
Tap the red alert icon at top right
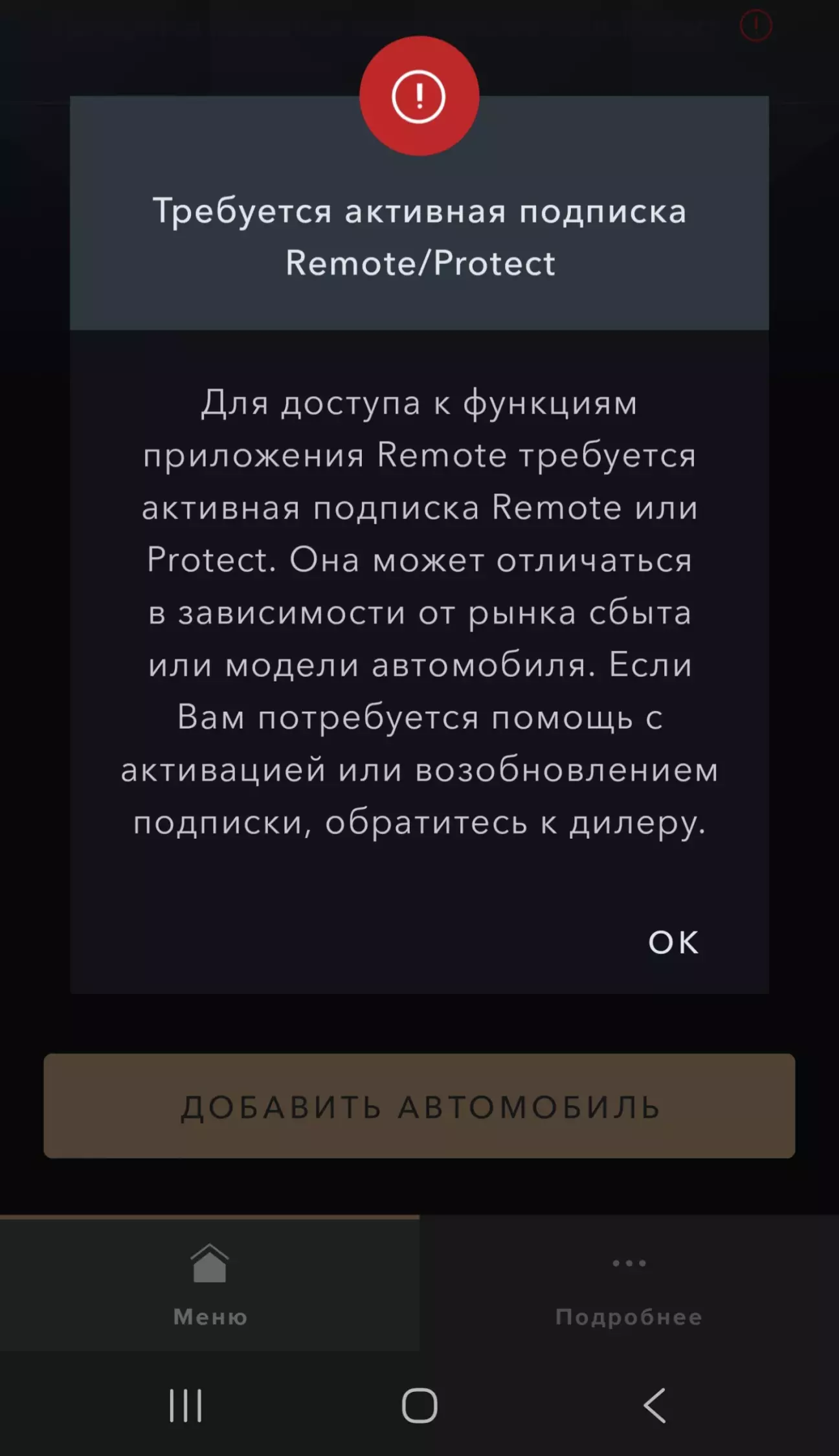(x=755, y=26)
